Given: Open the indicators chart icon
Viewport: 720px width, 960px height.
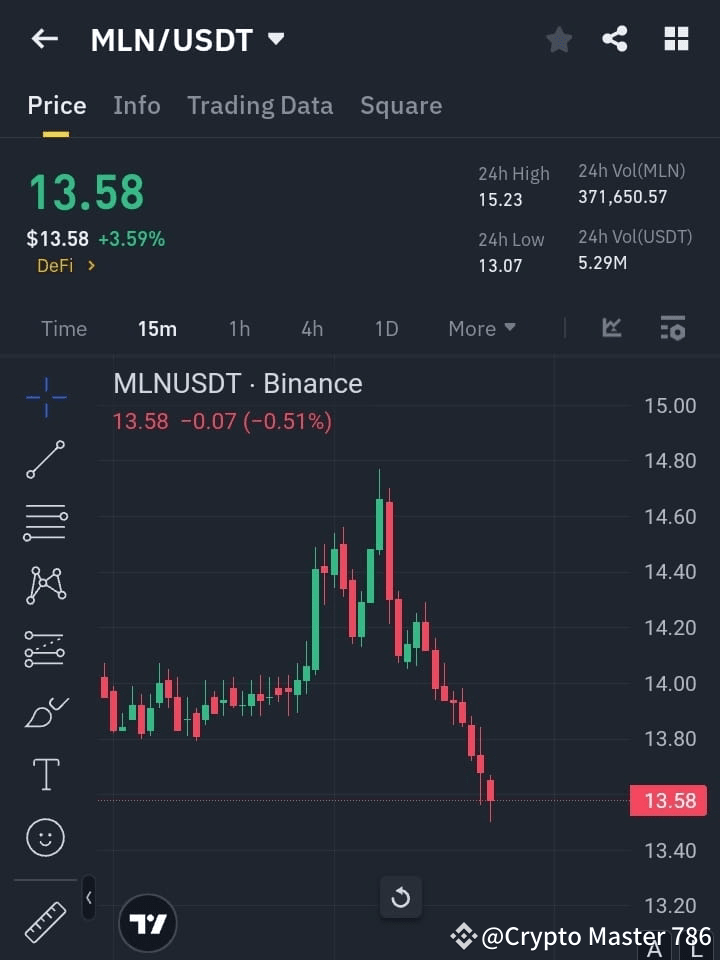Looking at the screenshot, I should click(610, 327).
